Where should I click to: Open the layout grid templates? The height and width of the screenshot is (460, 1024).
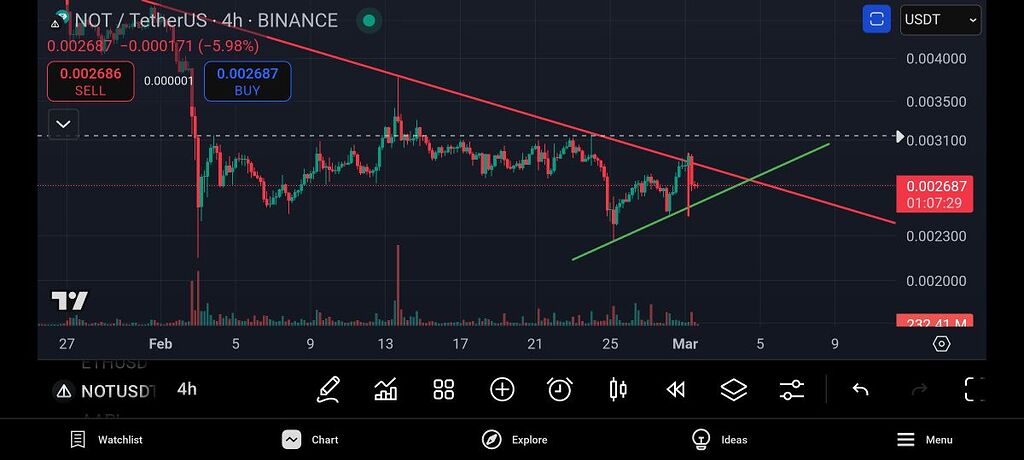[444, 389]
